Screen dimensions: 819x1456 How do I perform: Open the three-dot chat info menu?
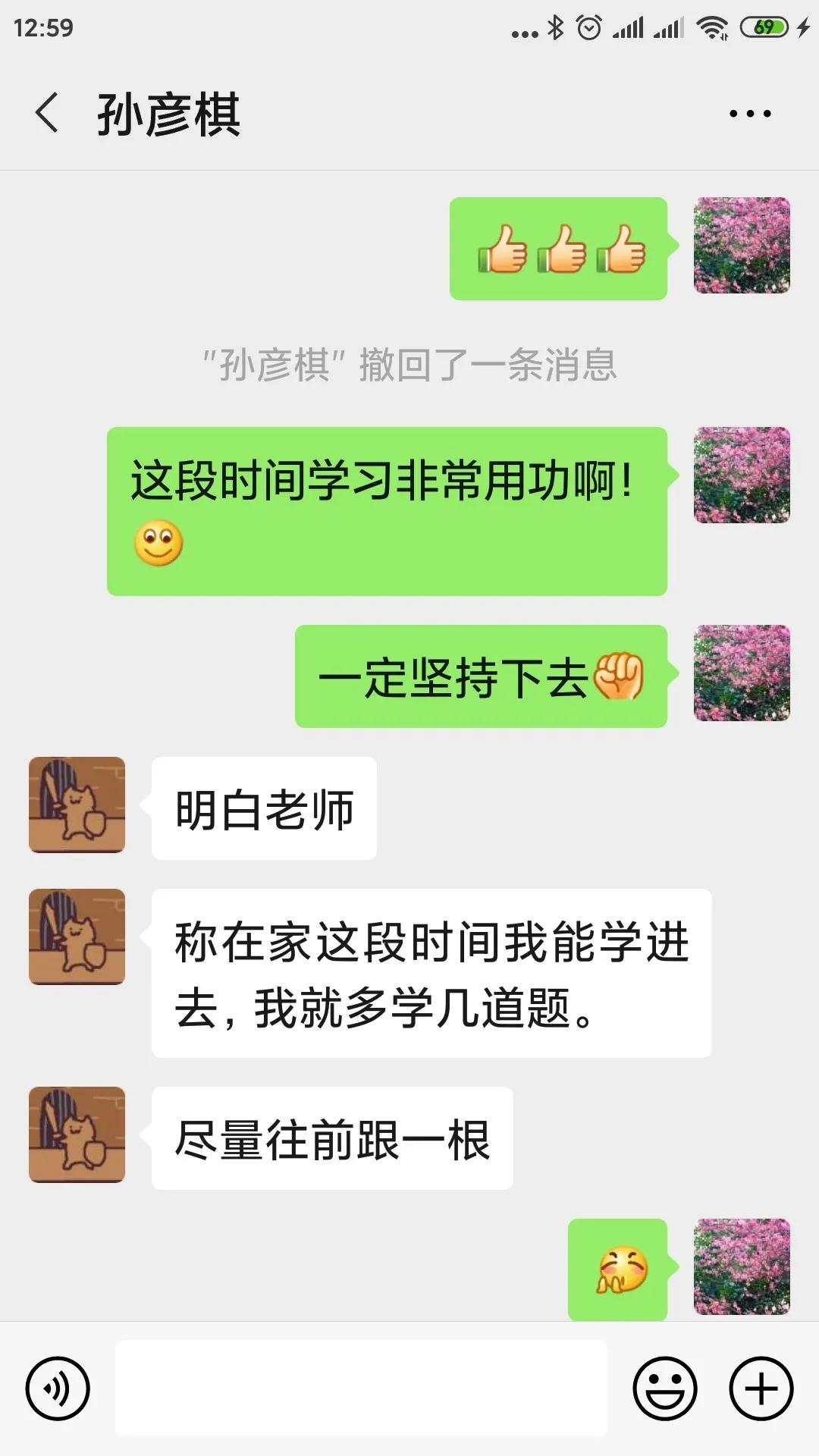[749, 114]
